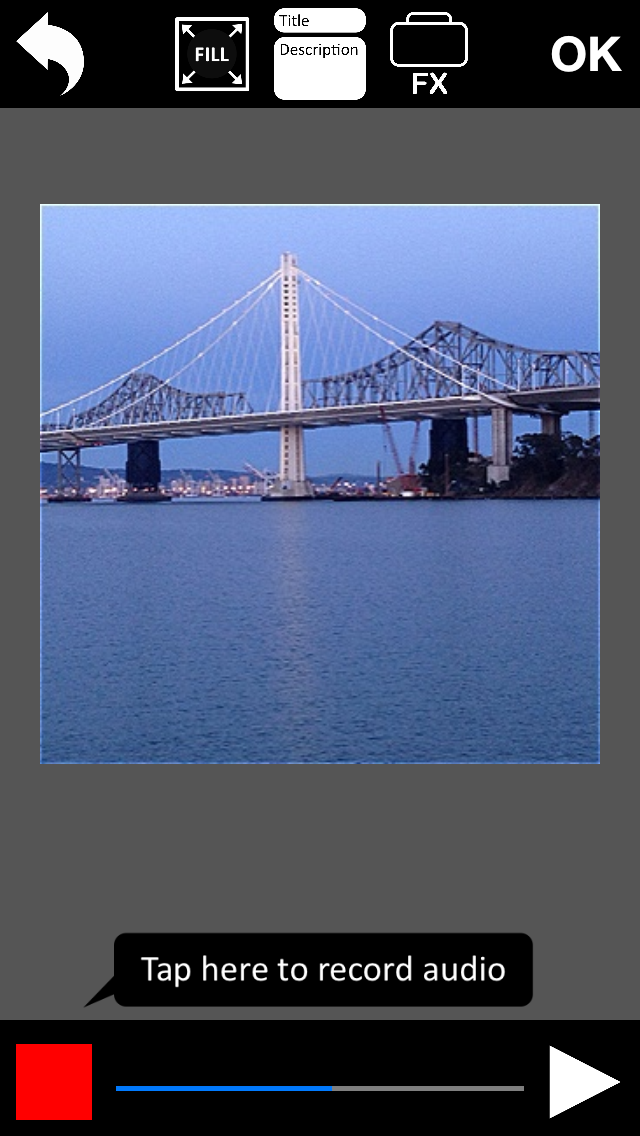Toggle the FILL image scaling button
Viewport: 640px width, 1136px height.
212,54
